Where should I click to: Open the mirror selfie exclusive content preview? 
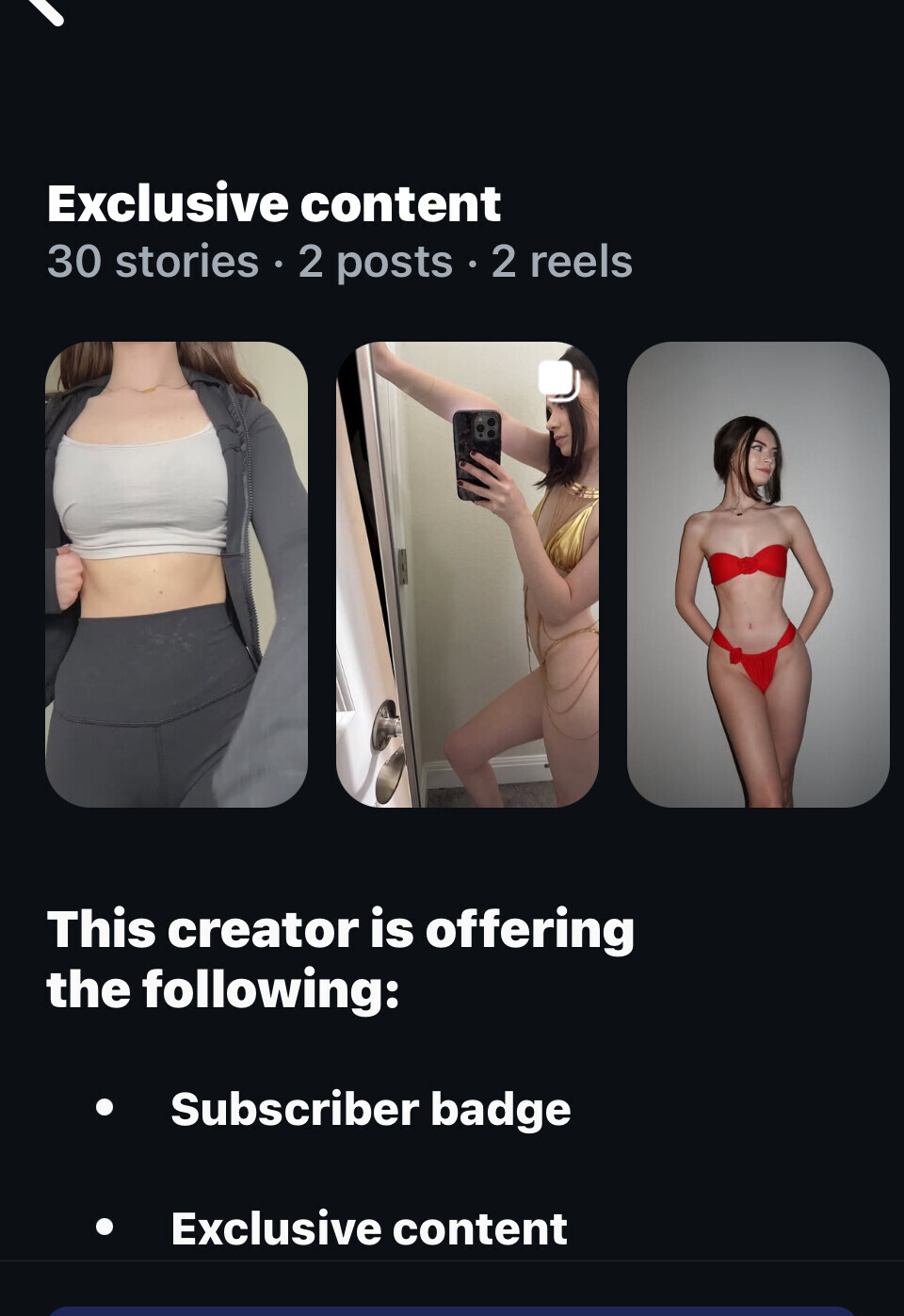tap(467, 574)
